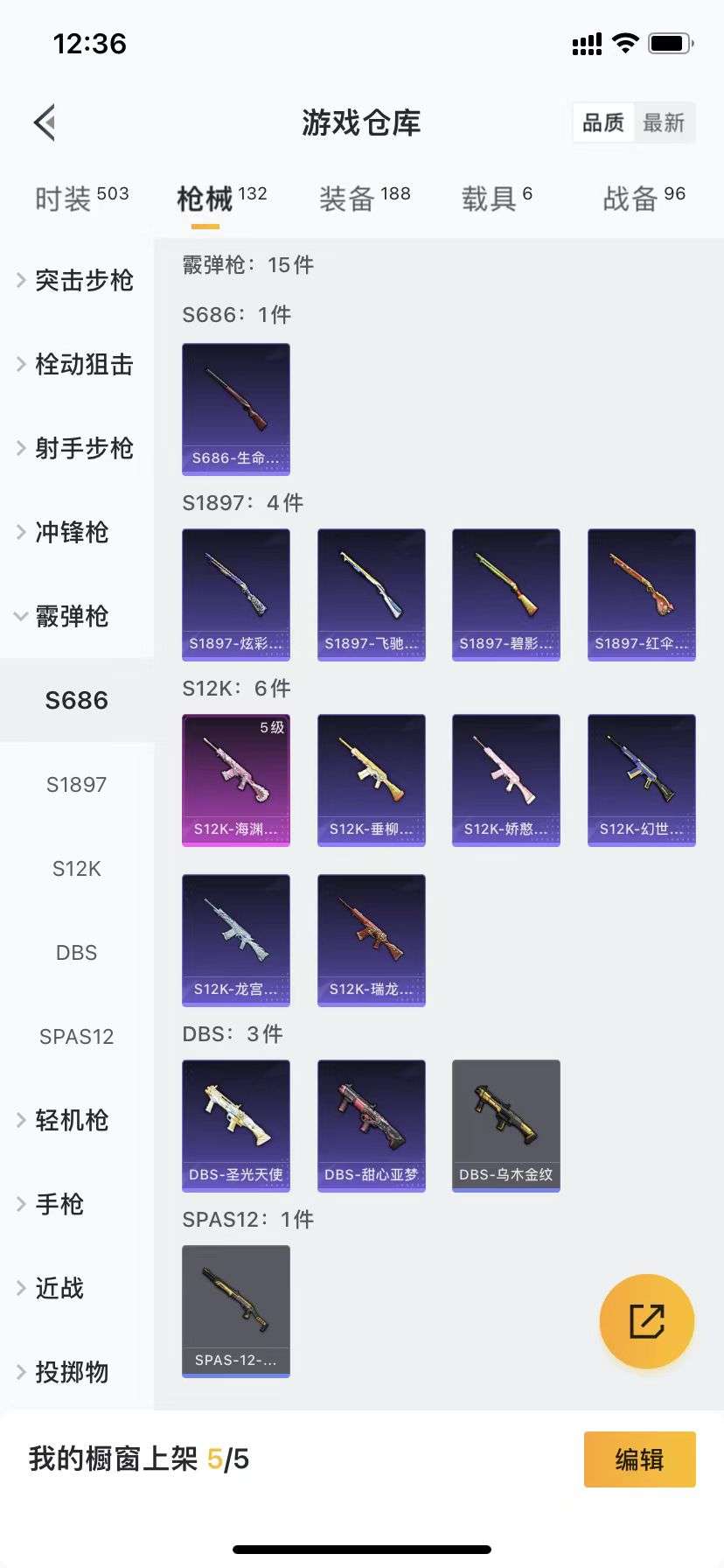Open the DBS-乌木金纹 skin tile
This screenshot has width=724, height=1568.
click(x=506, y=1125)
